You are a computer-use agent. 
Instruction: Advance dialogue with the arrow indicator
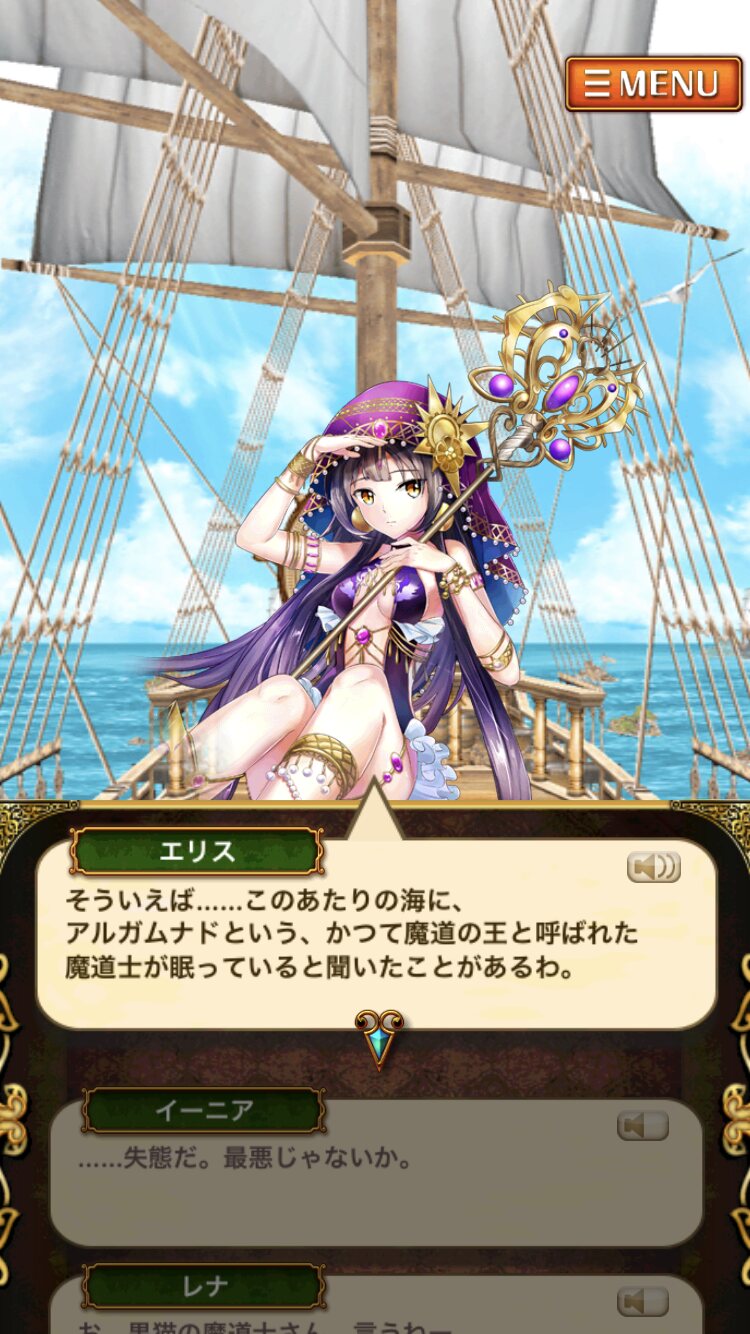click(x=380, y=1038)
